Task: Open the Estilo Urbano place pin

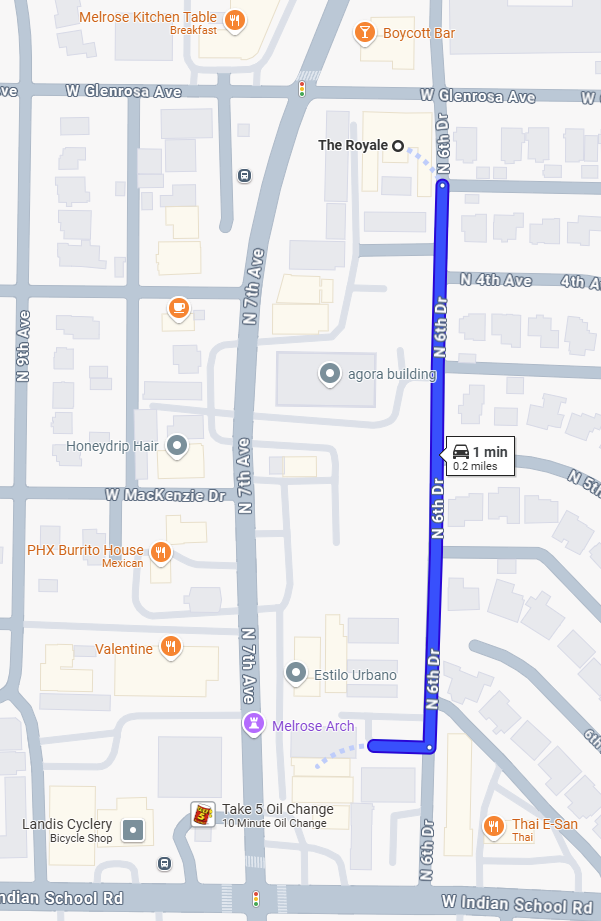Action: 296,674
